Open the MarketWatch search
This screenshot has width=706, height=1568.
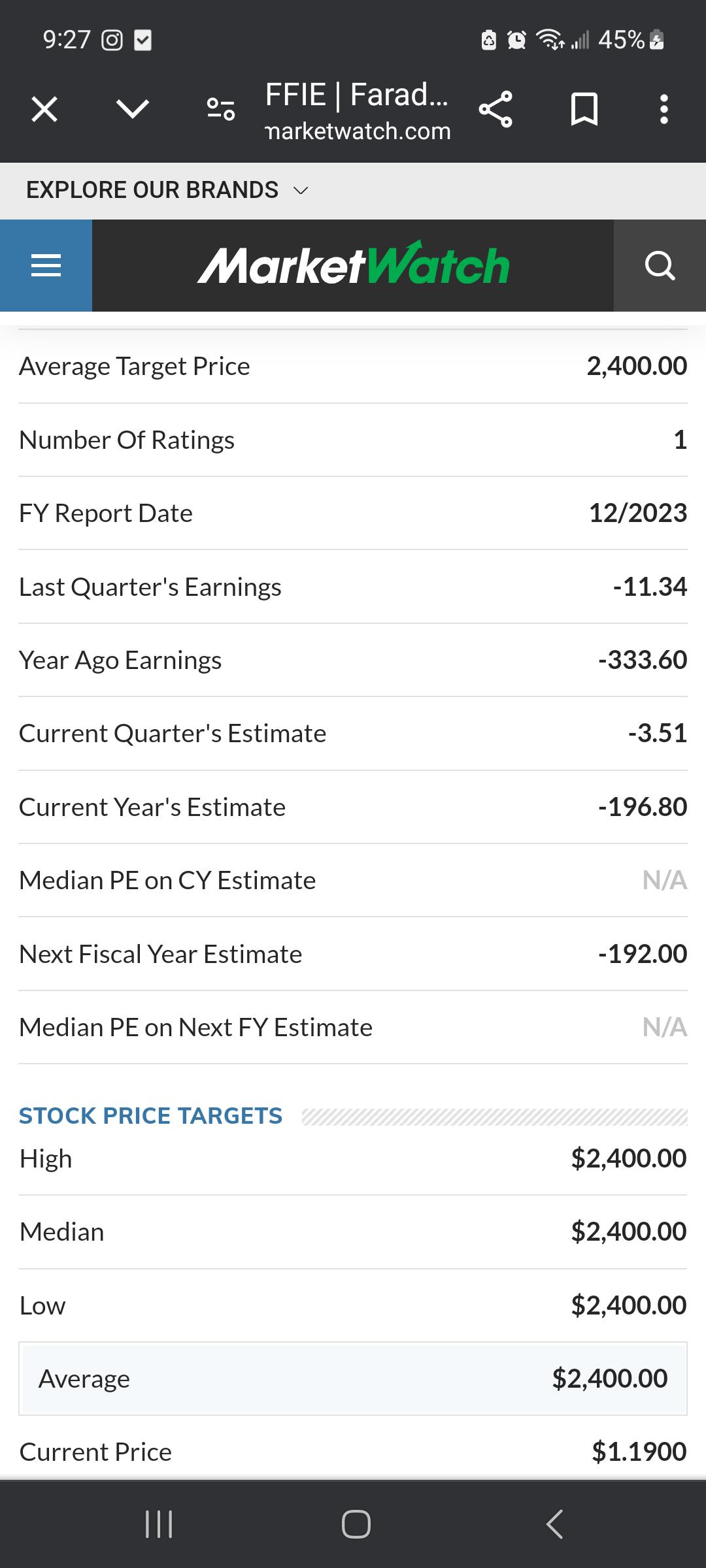pyautogui.click(x=660, y=265)
